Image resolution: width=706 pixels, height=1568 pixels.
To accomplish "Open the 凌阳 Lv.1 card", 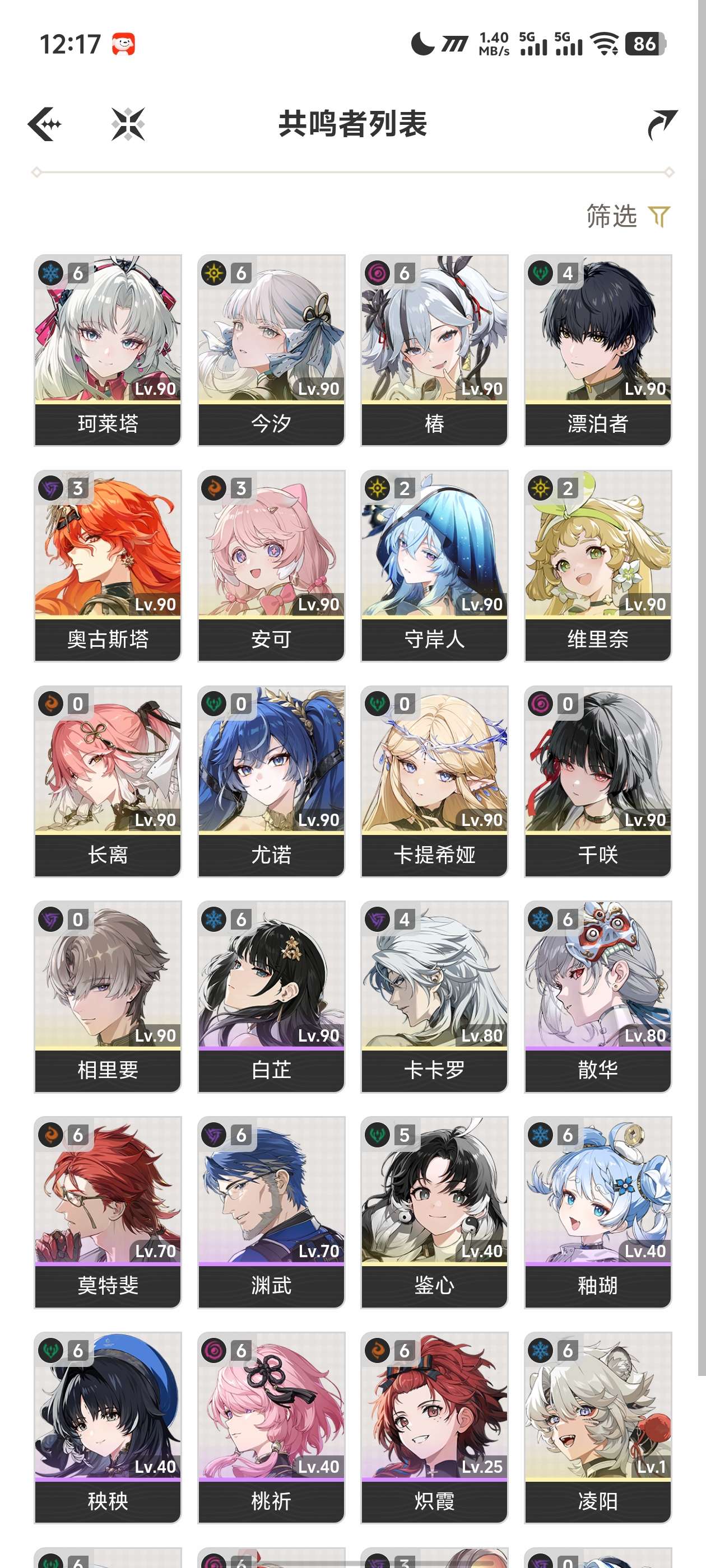I will pos(597,1427).
